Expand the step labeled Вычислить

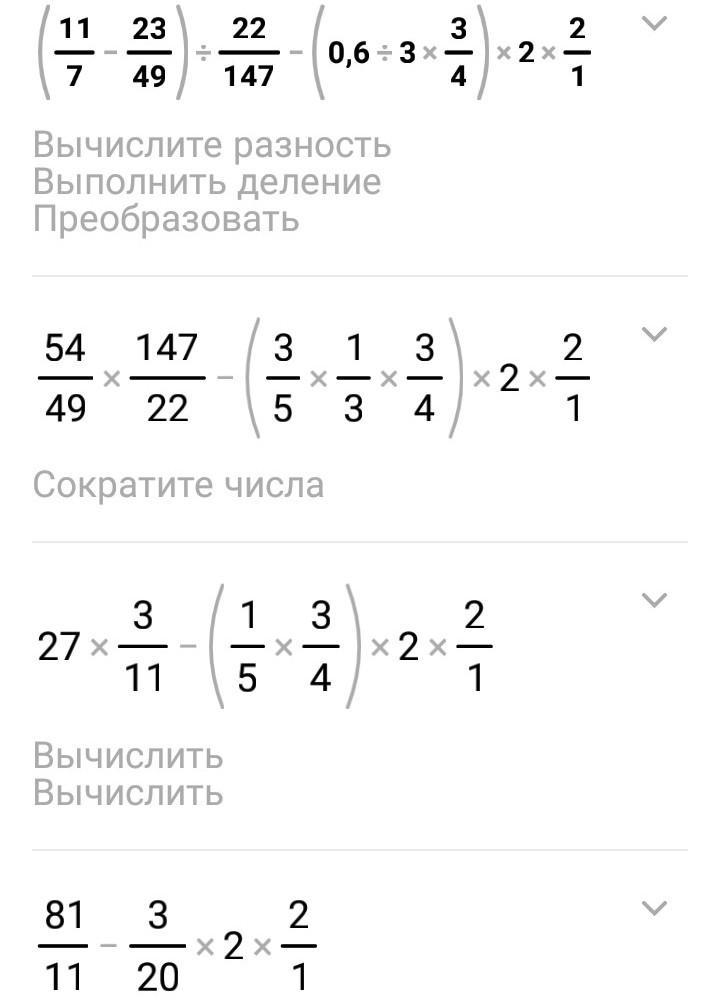pyautogui.click(x=653, y=600)
